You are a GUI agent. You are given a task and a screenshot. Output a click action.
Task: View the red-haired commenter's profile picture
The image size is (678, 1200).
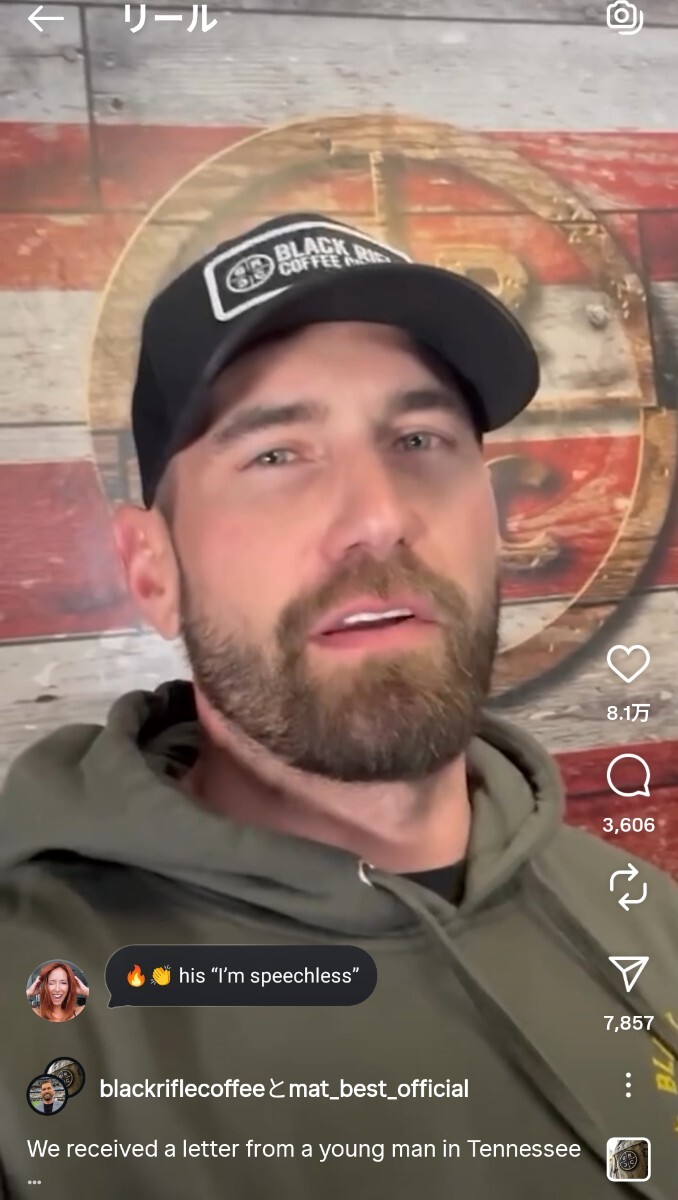coord(57,990)
